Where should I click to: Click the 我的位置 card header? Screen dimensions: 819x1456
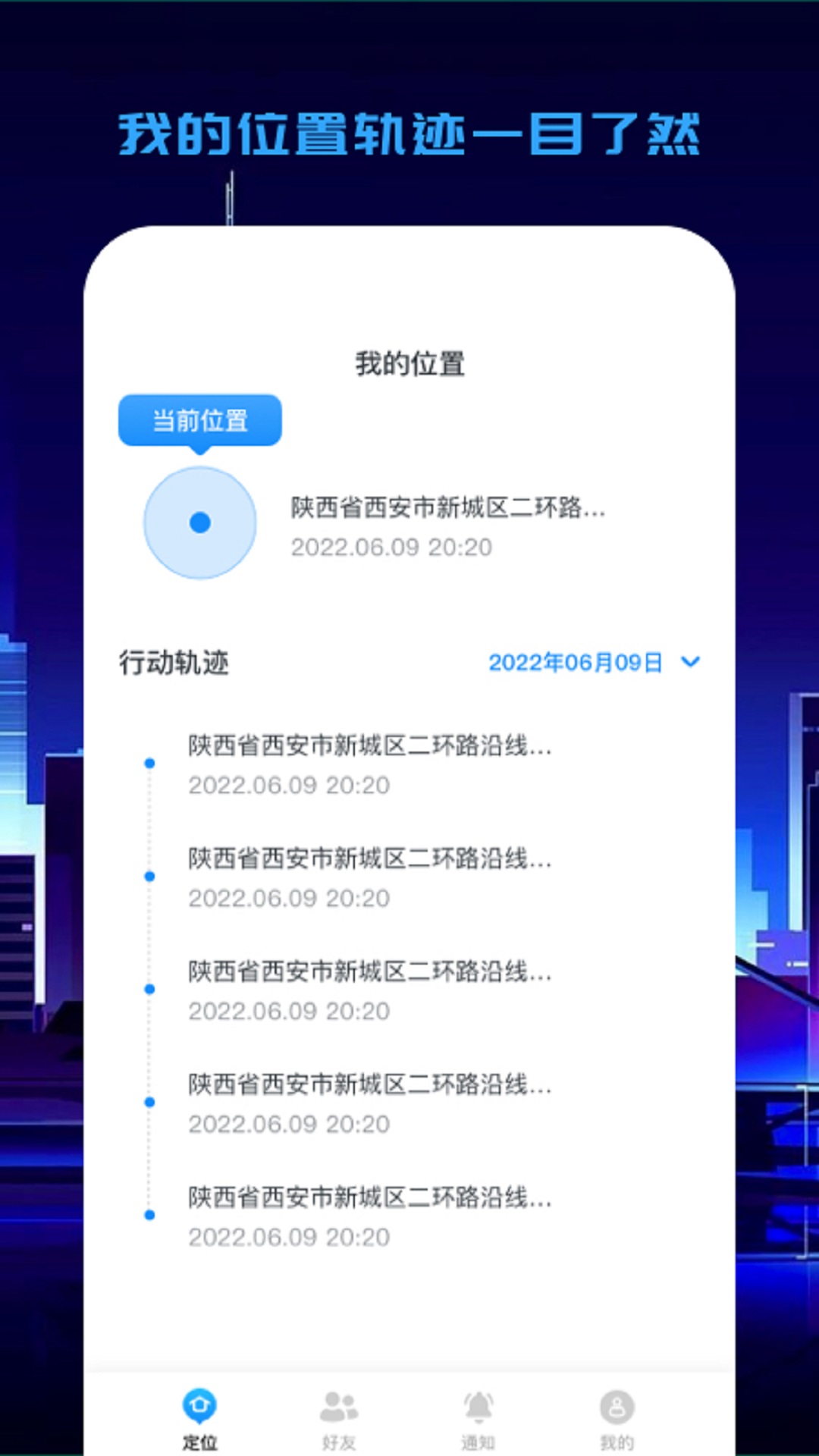click(x=410, y=364)
